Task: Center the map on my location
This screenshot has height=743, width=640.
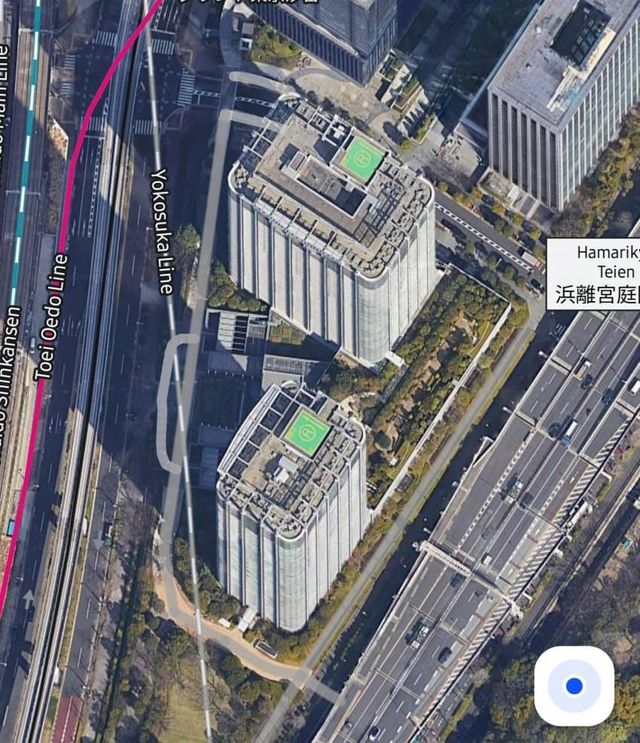Action: (x=573, y=686)
